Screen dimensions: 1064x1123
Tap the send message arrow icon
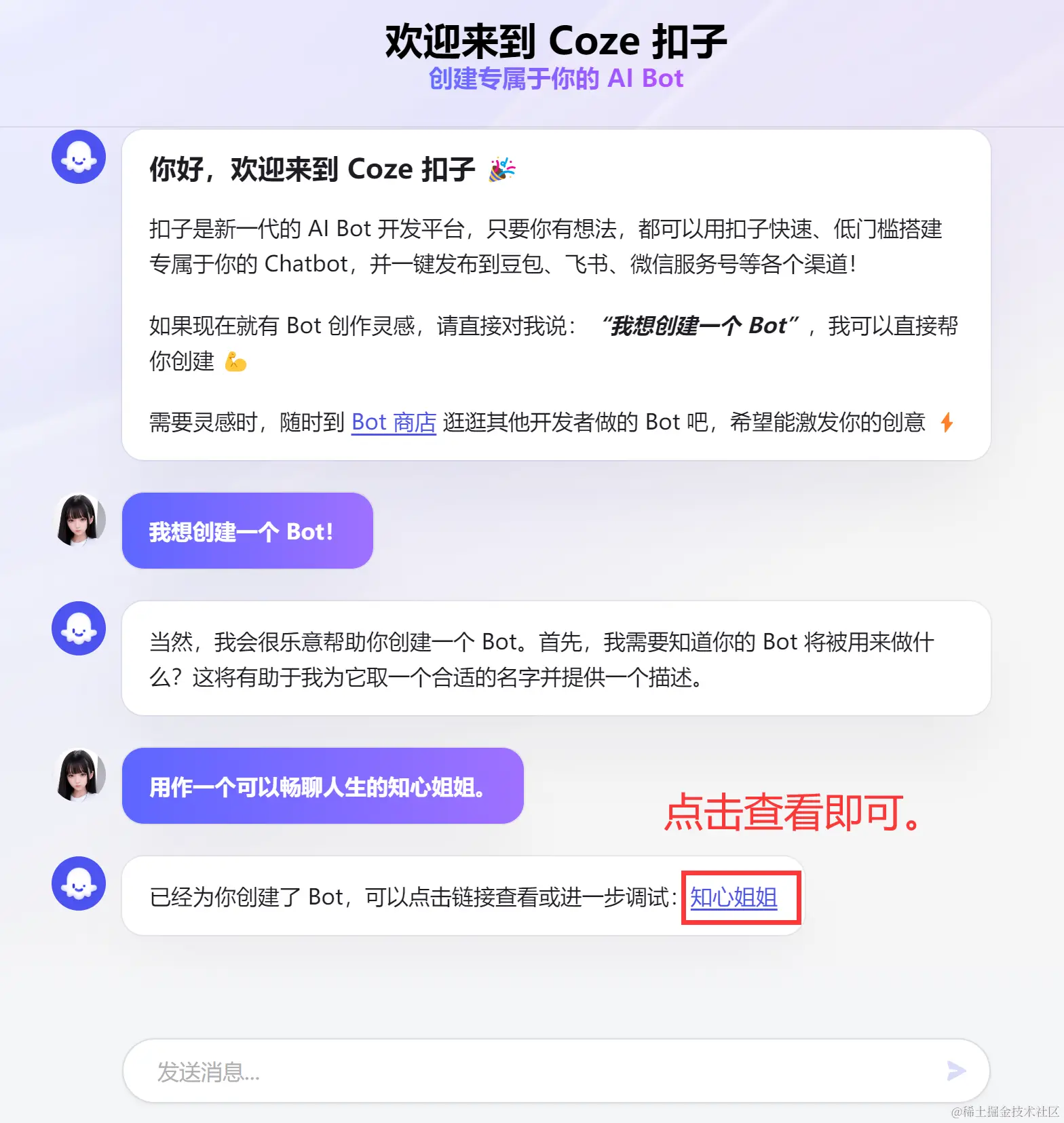coord(956,1071)
